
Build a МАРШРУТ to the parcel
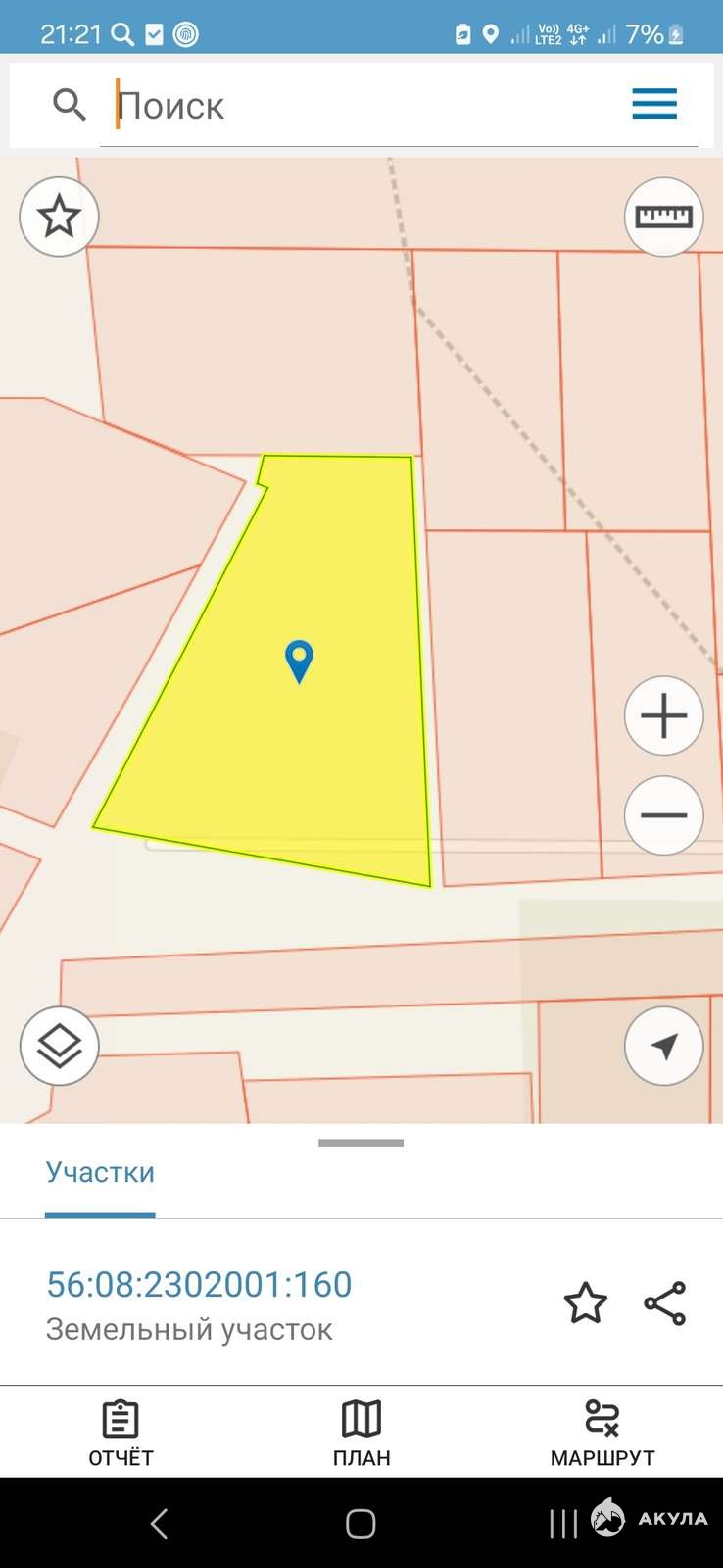point(602,1434)
